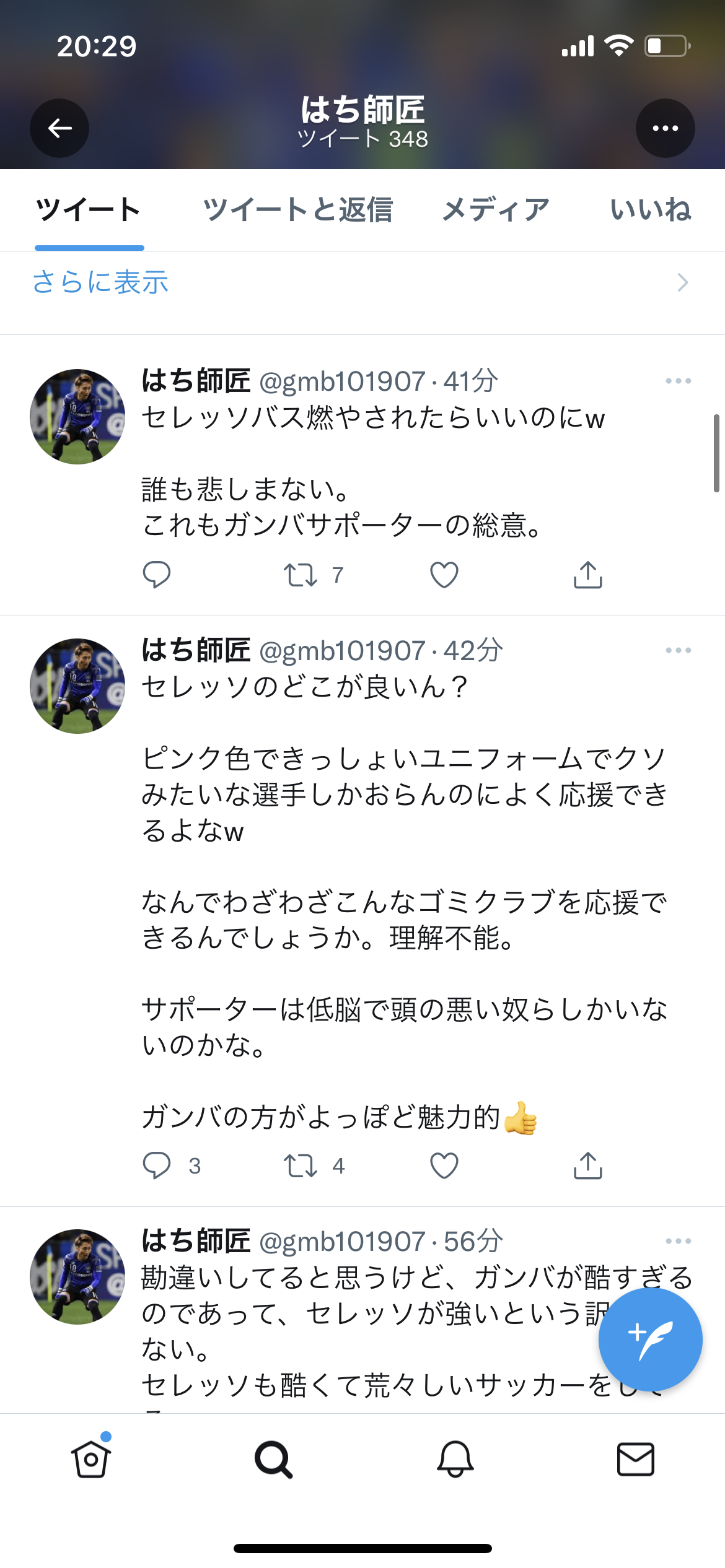Open the profile overflow menu in header
This screenshot has width=725, height=1568.
pyautogui.click(x=665, y=128)
